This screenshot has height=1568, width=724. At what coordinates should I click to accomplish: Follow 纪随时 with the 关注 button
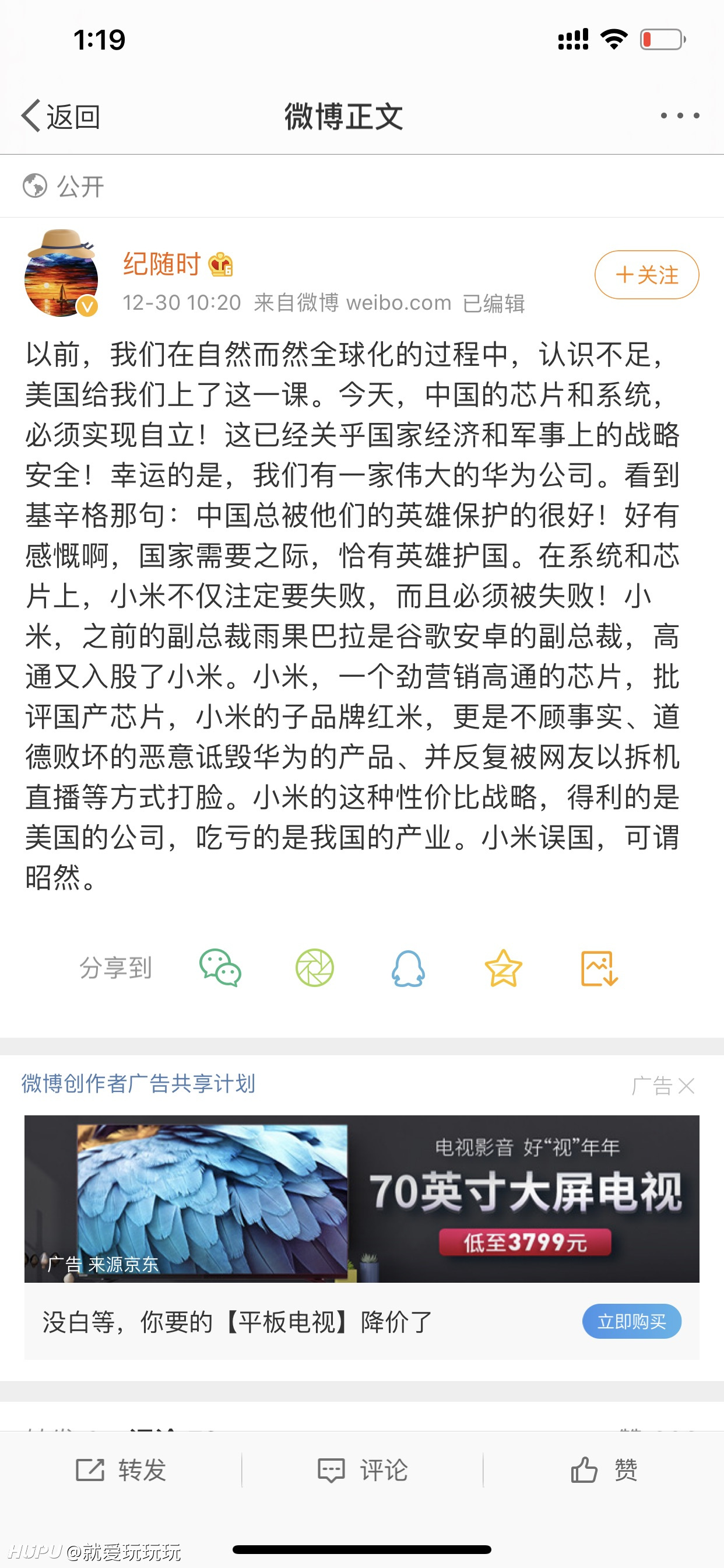pyautogui.click(x=646, y=275)
